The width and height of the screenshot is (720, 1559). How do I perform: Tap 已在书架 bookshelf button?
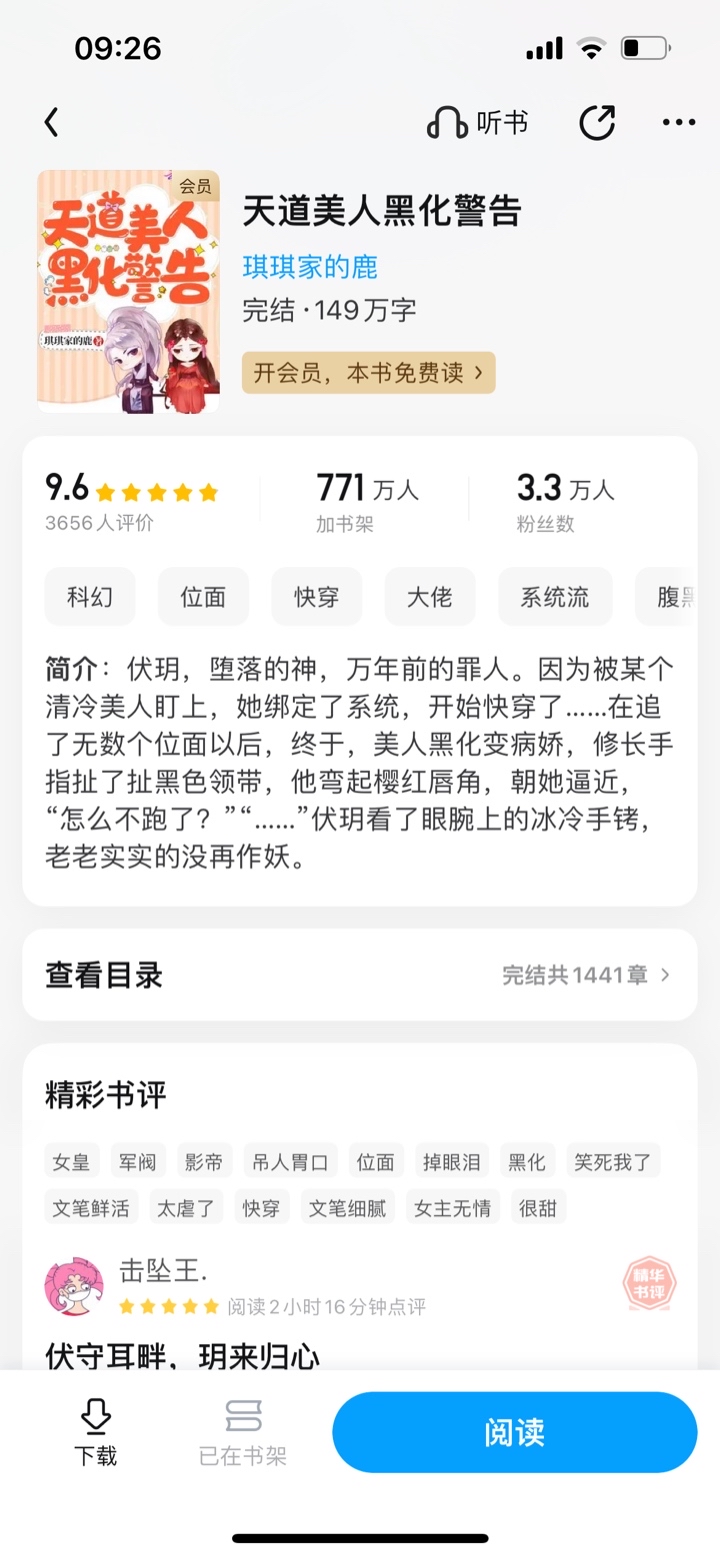tap(243, 1432)
